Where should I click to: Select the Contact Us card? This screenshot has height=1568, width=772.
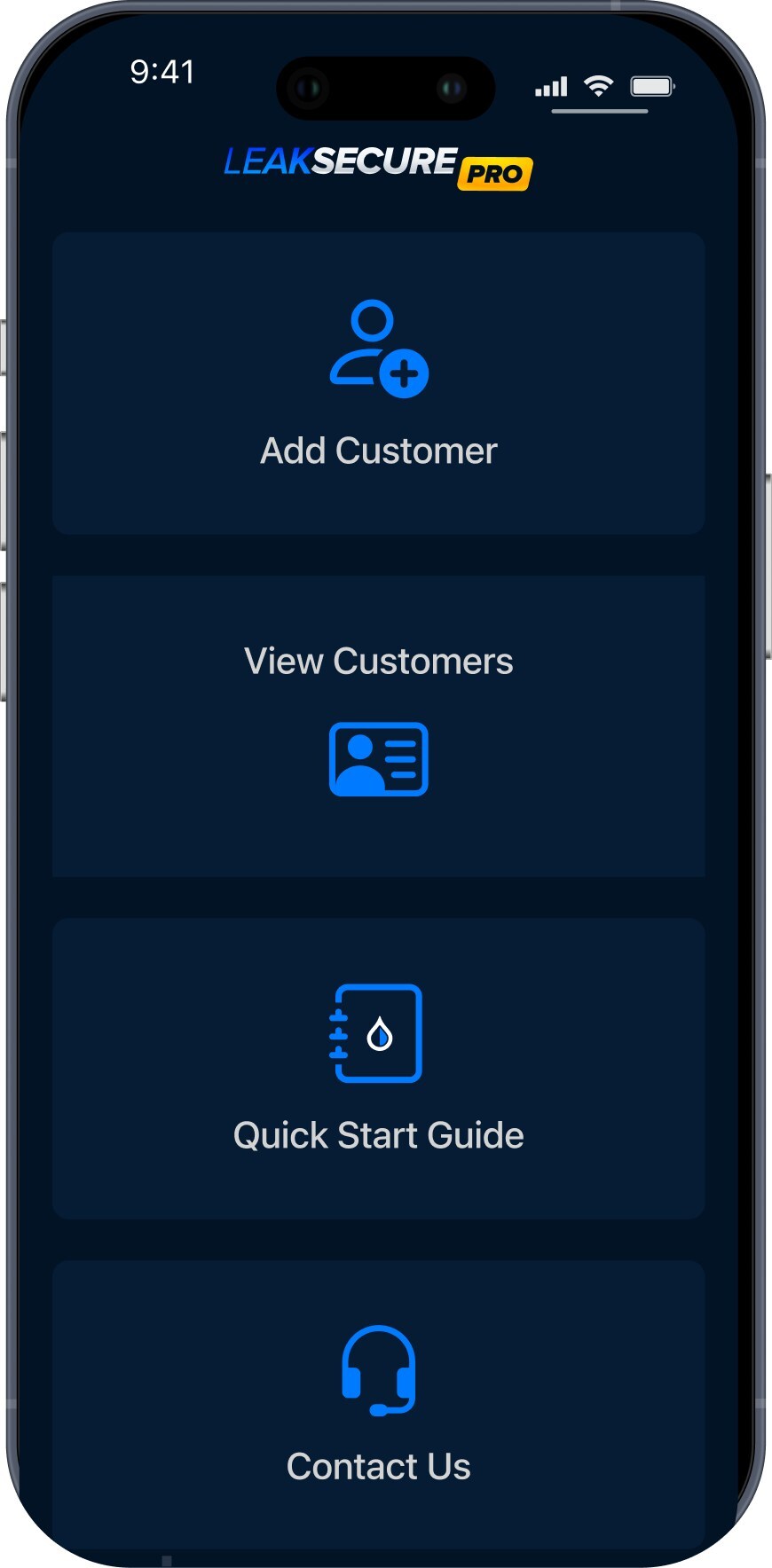pyautogui.click(x=379, y=1406)
